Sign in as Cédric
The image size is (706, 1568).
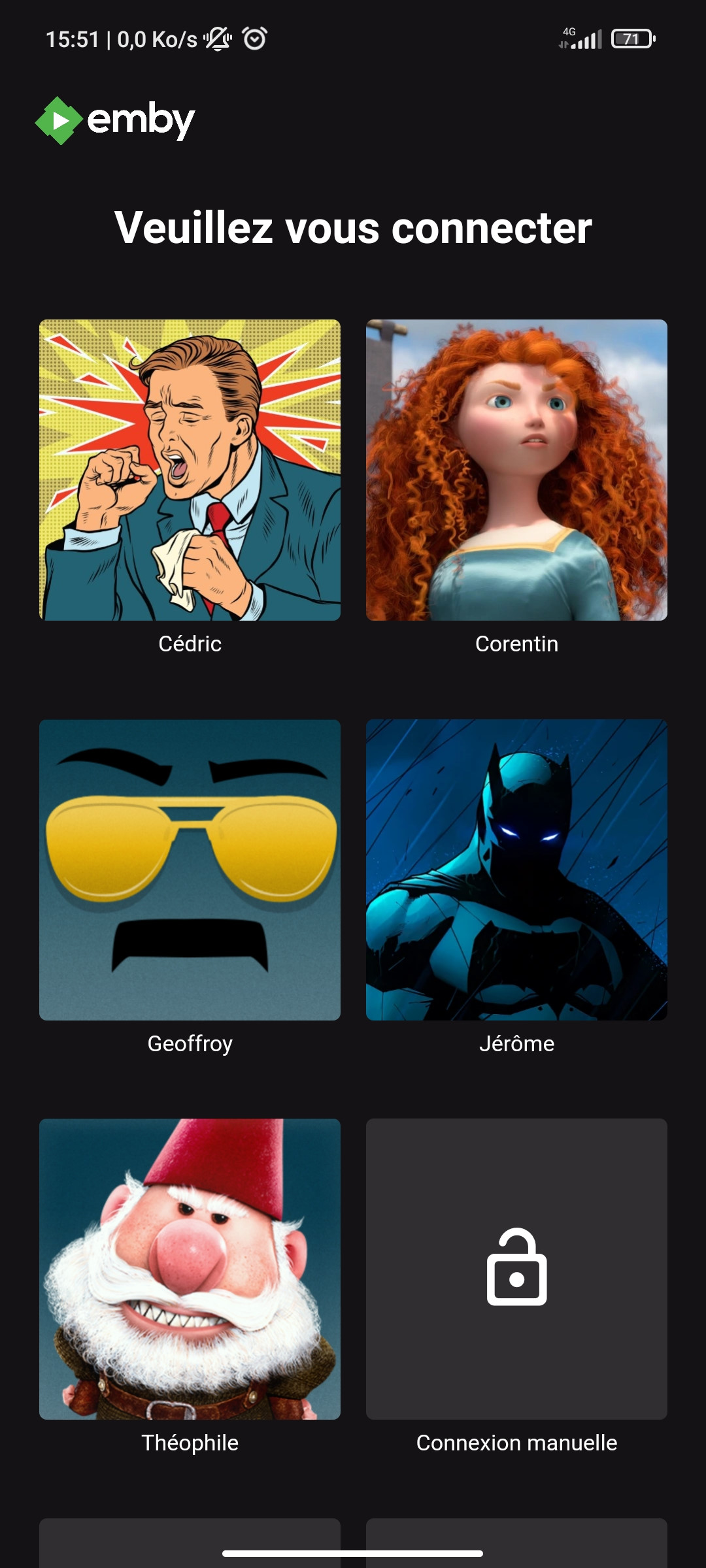pyautogui.click(x=190, y=470)
